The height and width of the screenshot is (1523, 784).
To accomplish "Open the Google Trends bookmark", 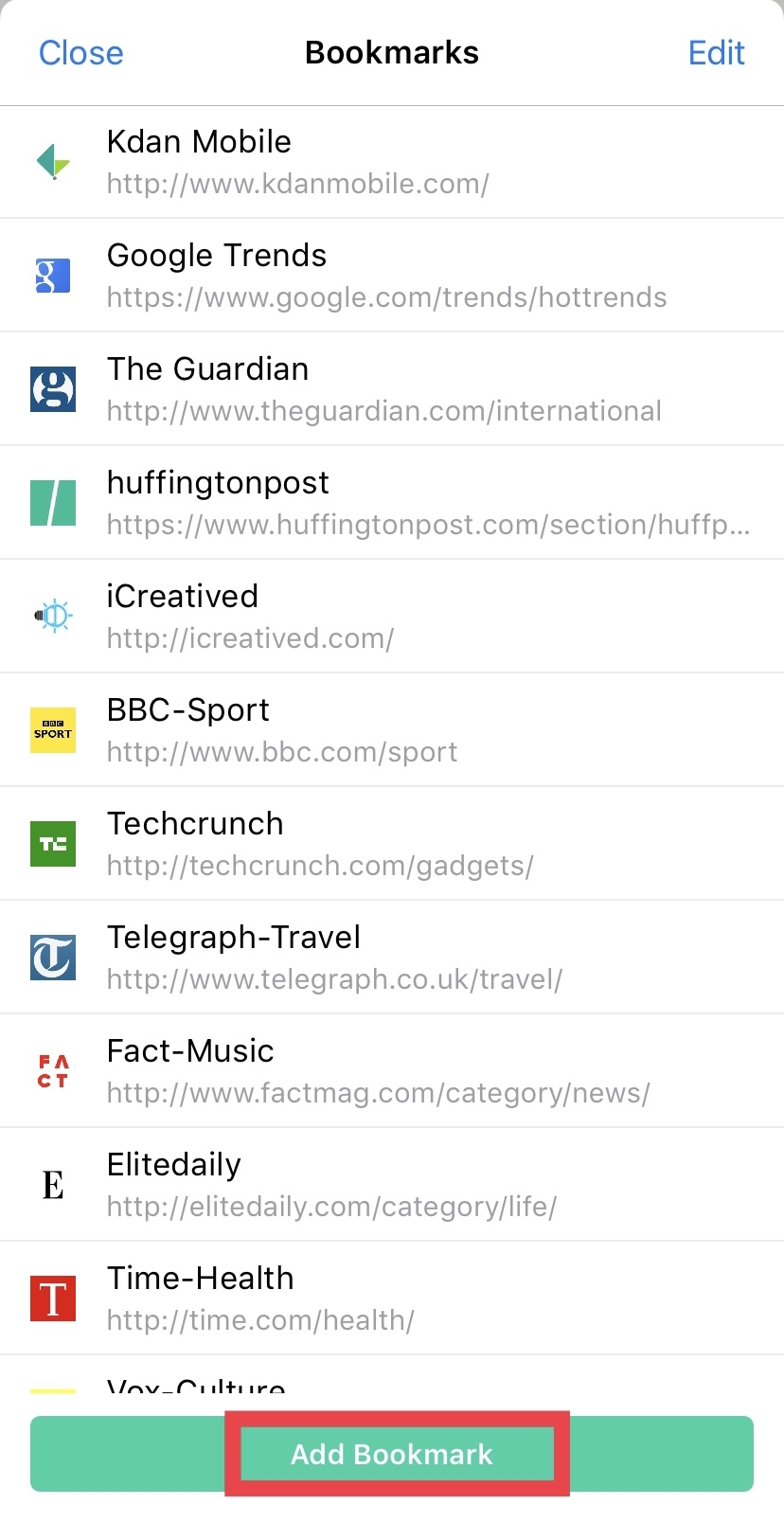I will [392, 276].
